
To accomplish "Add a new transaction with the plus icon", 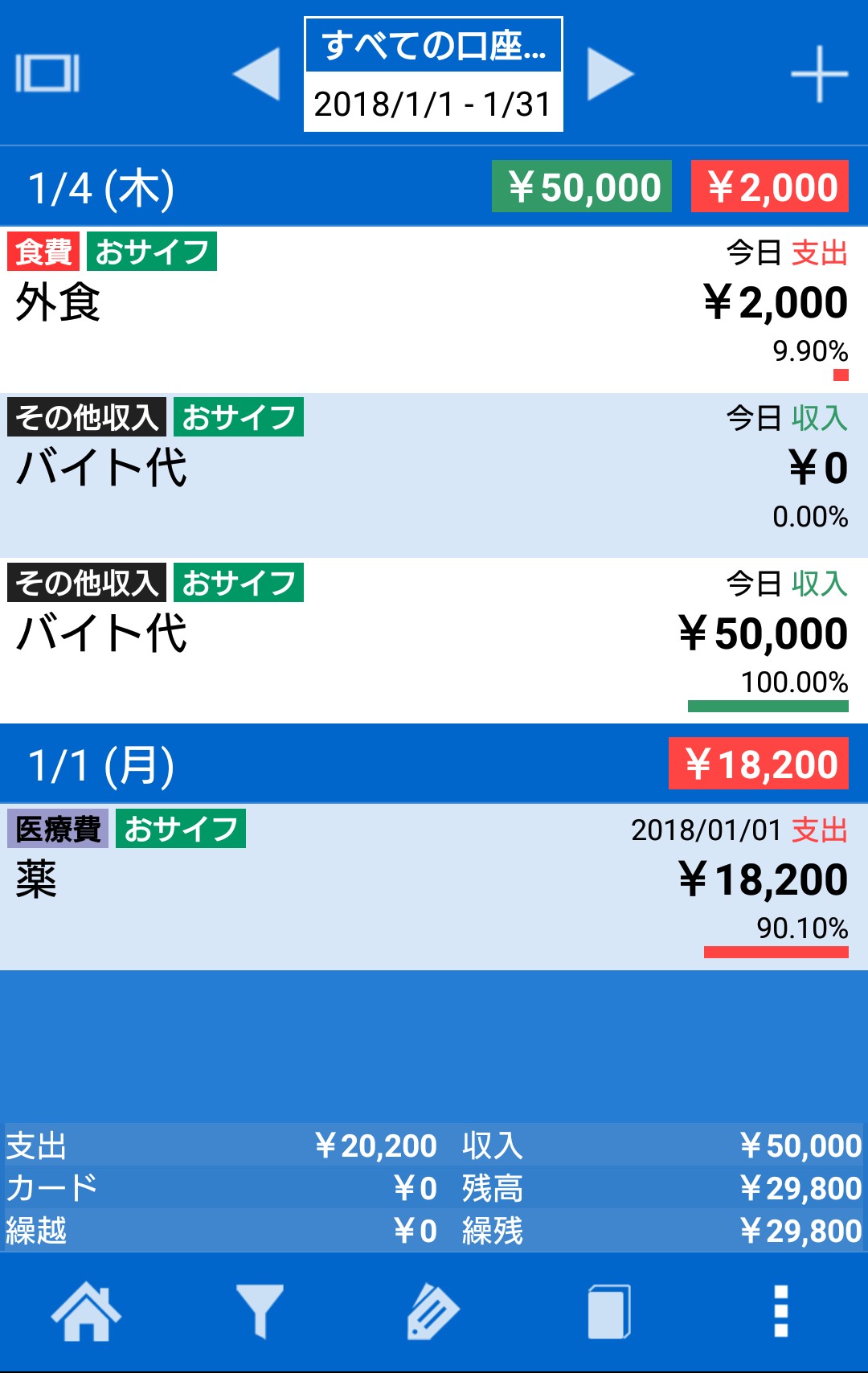I will click(819, 74).
